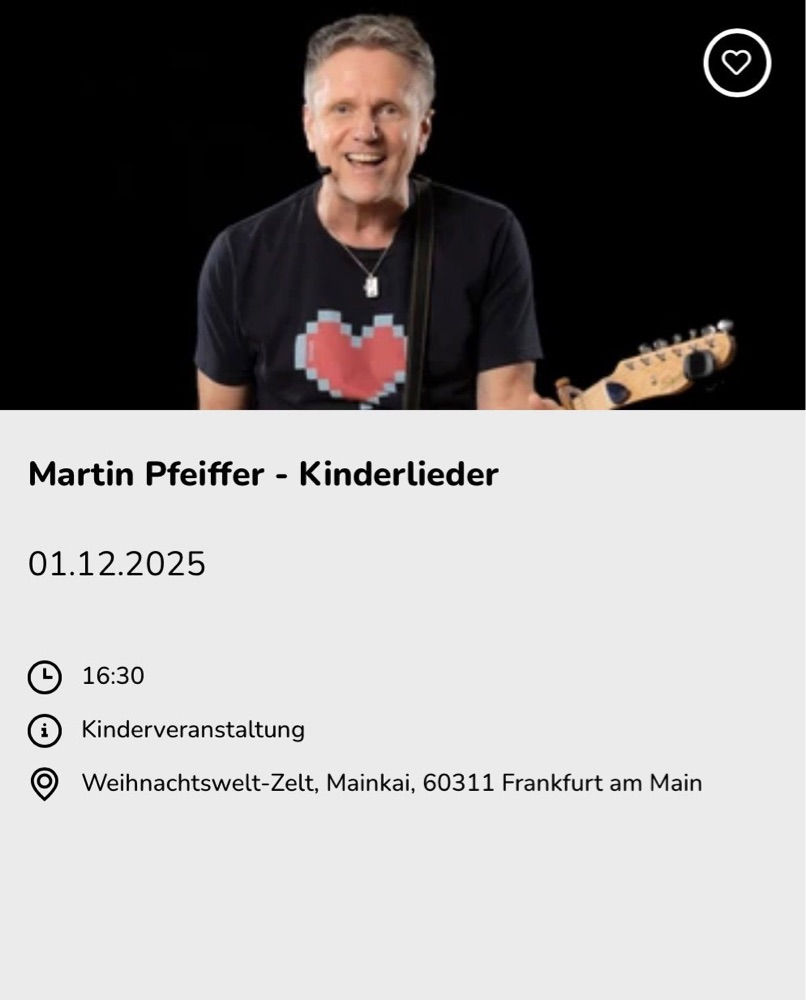This screenshot has height=1000, width=806.
Task: Click the venue marker icon for Weihnachtswelt-Zelt
Action: (x=44, y=783)
